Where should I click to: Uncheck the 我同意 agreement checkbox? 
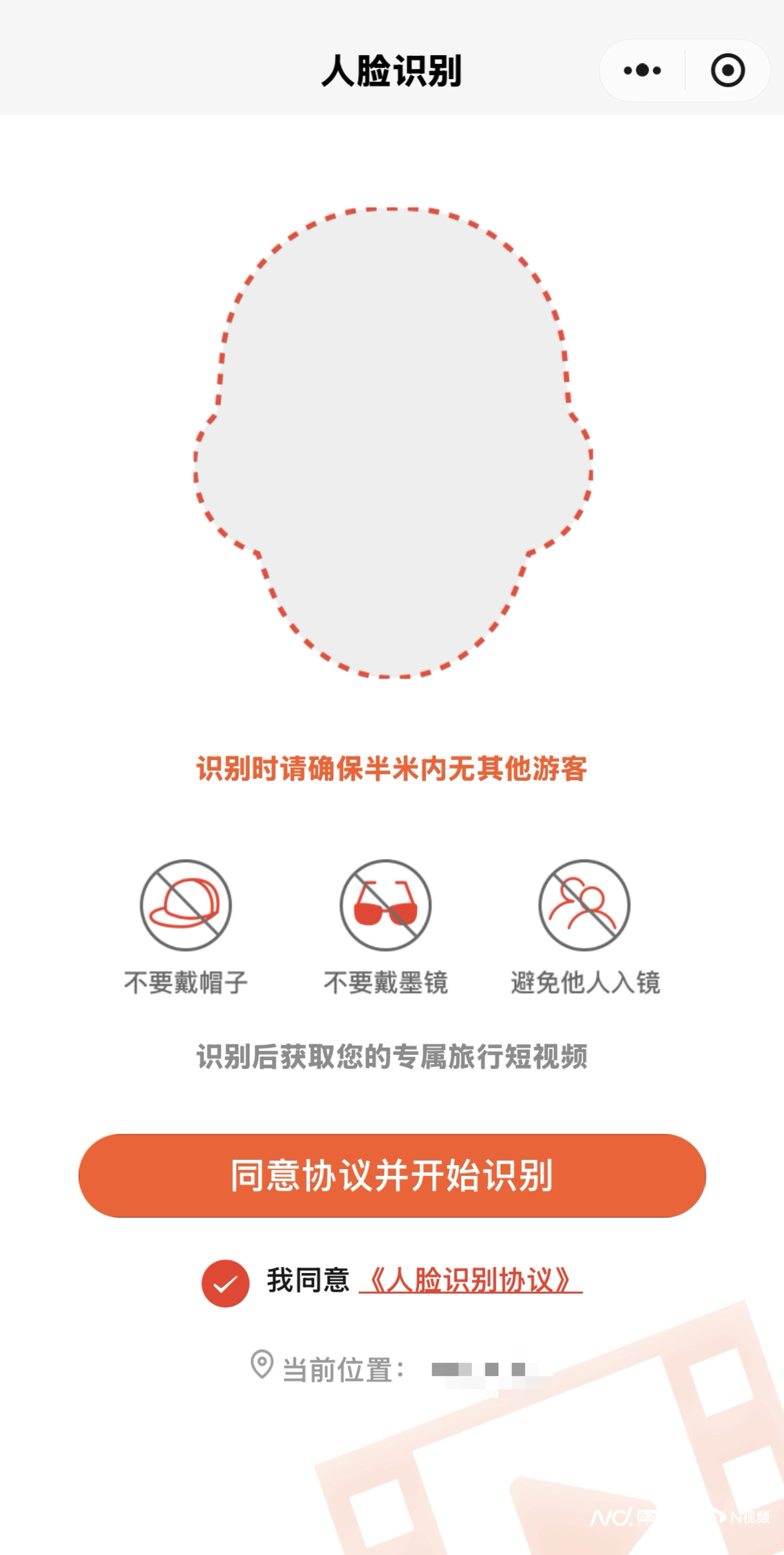(225, 1283)
